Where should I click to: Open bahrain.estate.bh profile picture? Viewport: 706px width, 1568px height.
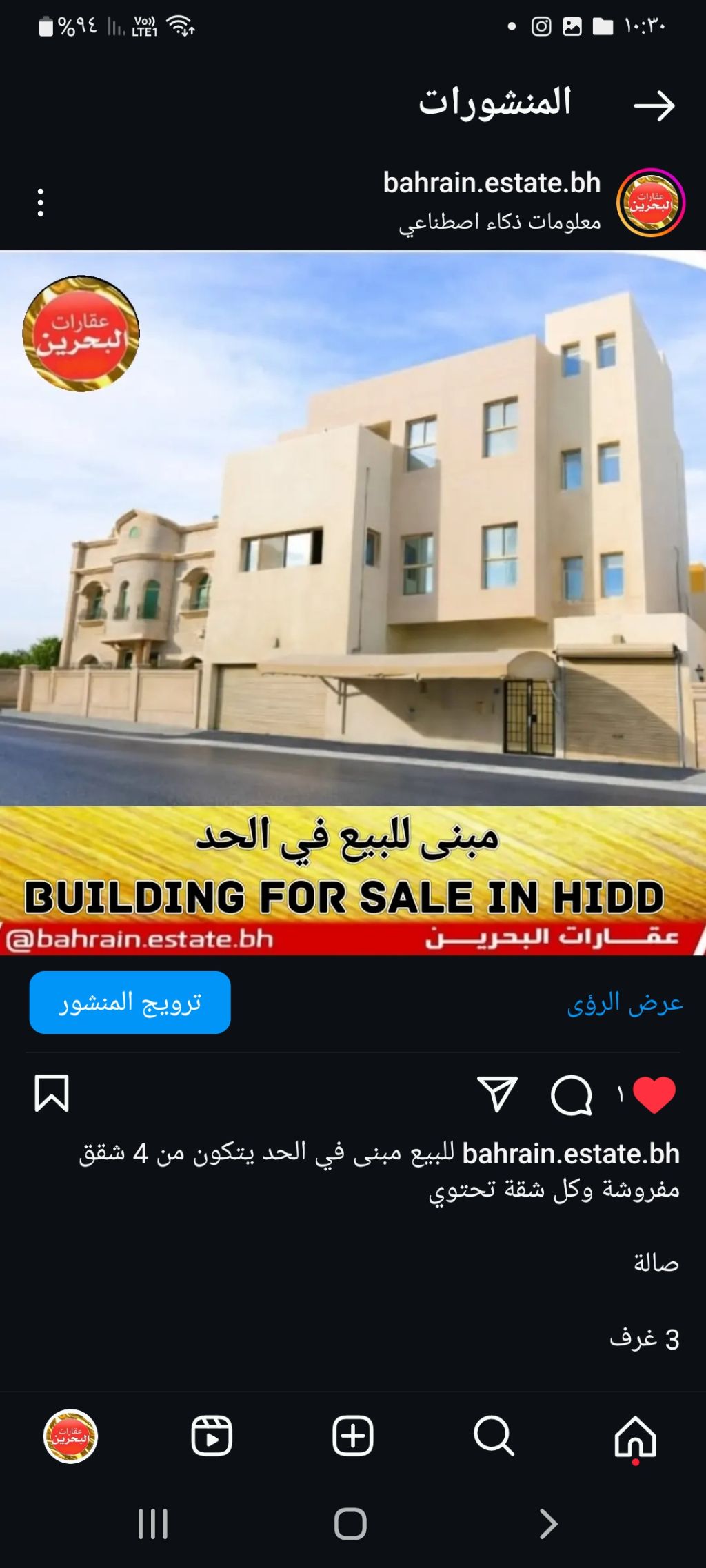(x=650, y=203)
